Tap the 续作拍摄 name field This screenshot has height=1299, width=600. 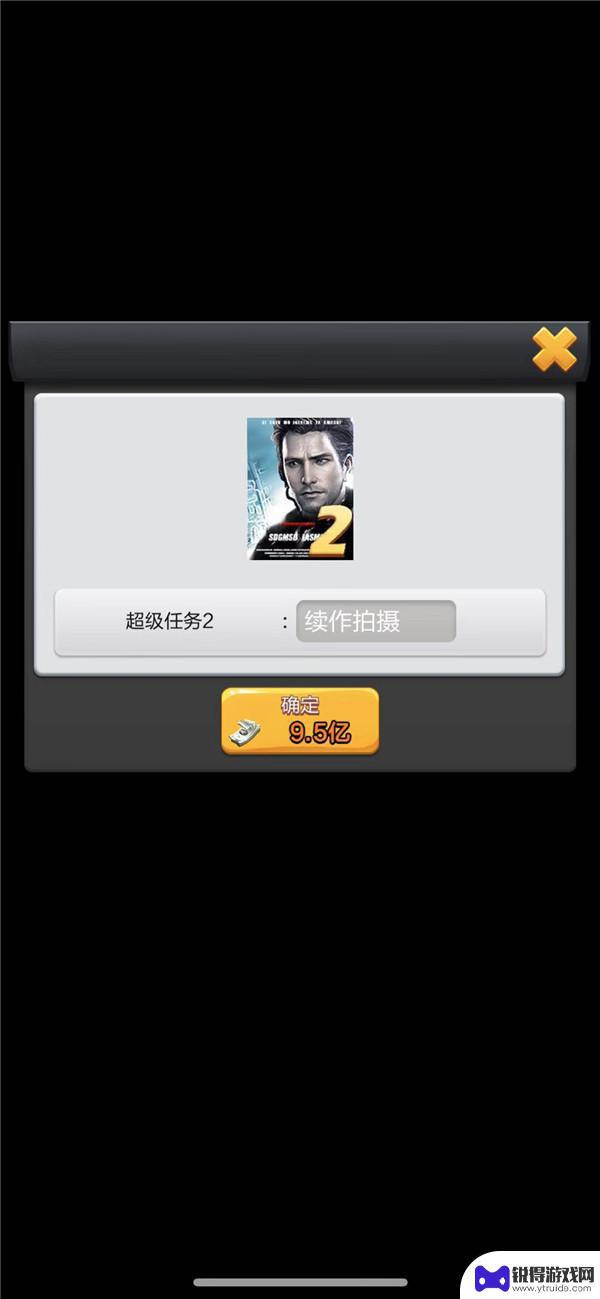(x=376, y=621)
